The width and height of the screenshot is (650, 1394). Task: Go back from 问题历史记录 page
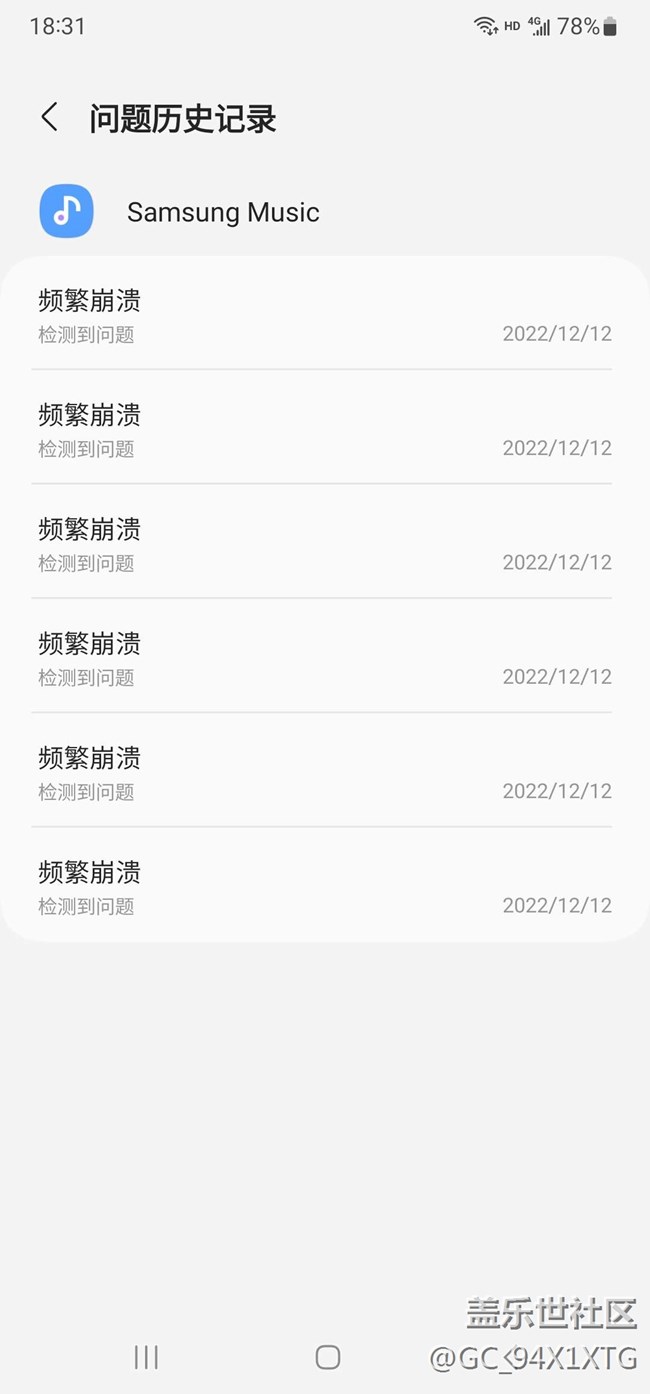coord(49,118)
